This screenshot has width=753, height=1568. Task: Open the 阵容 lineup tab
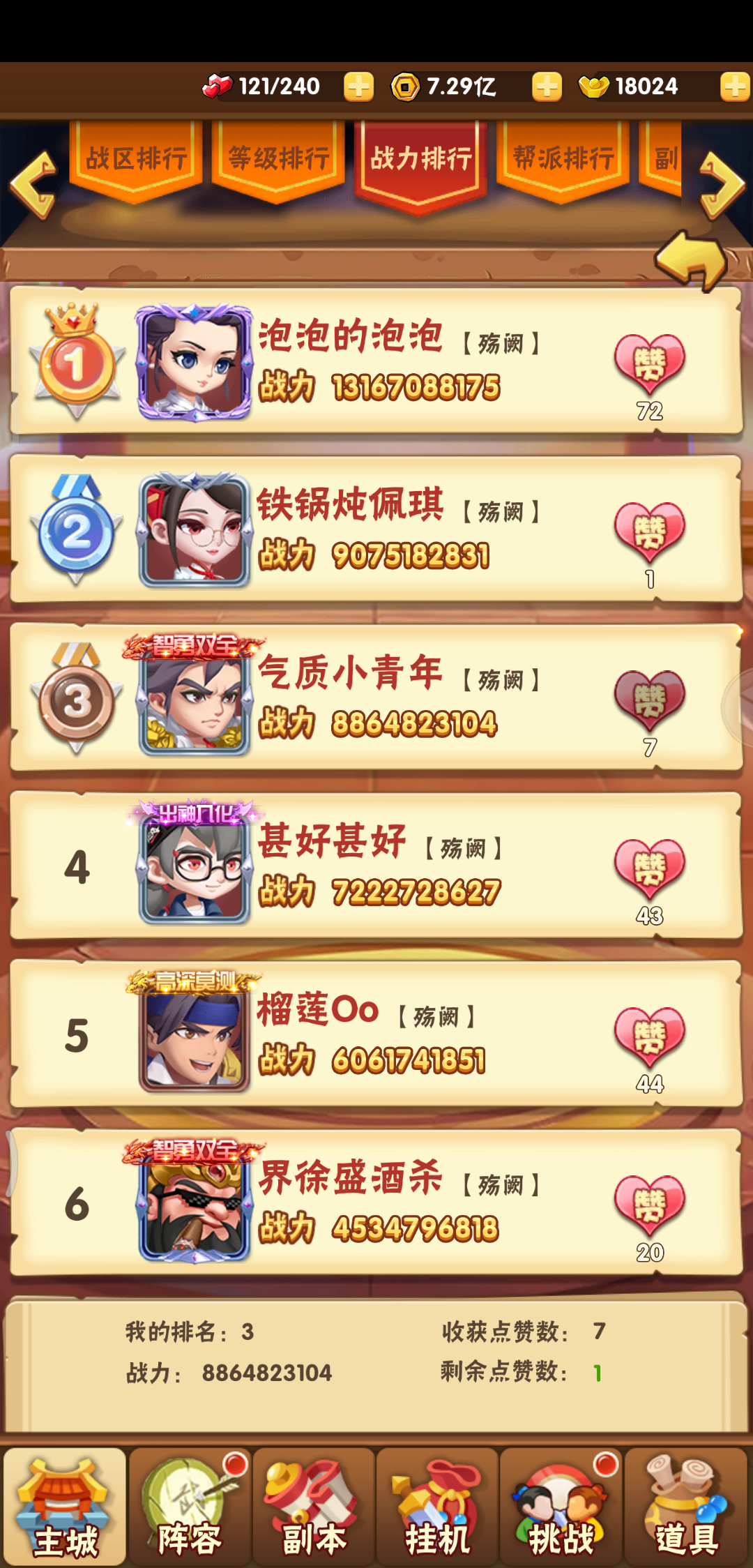click(x=190, y=1507)
